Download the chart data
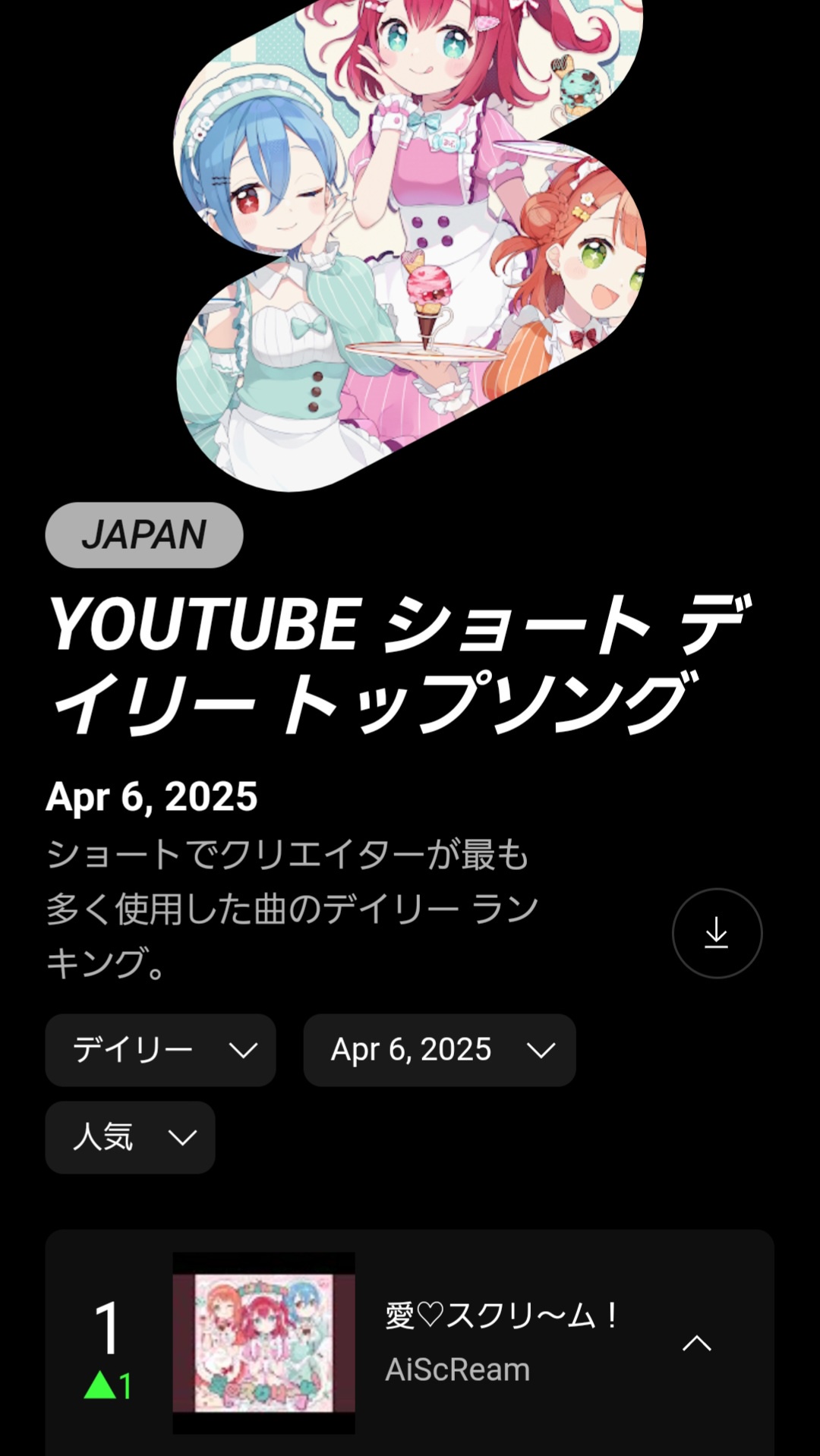The height and width of the screenshot is (1456, 820). click(717, 933)
